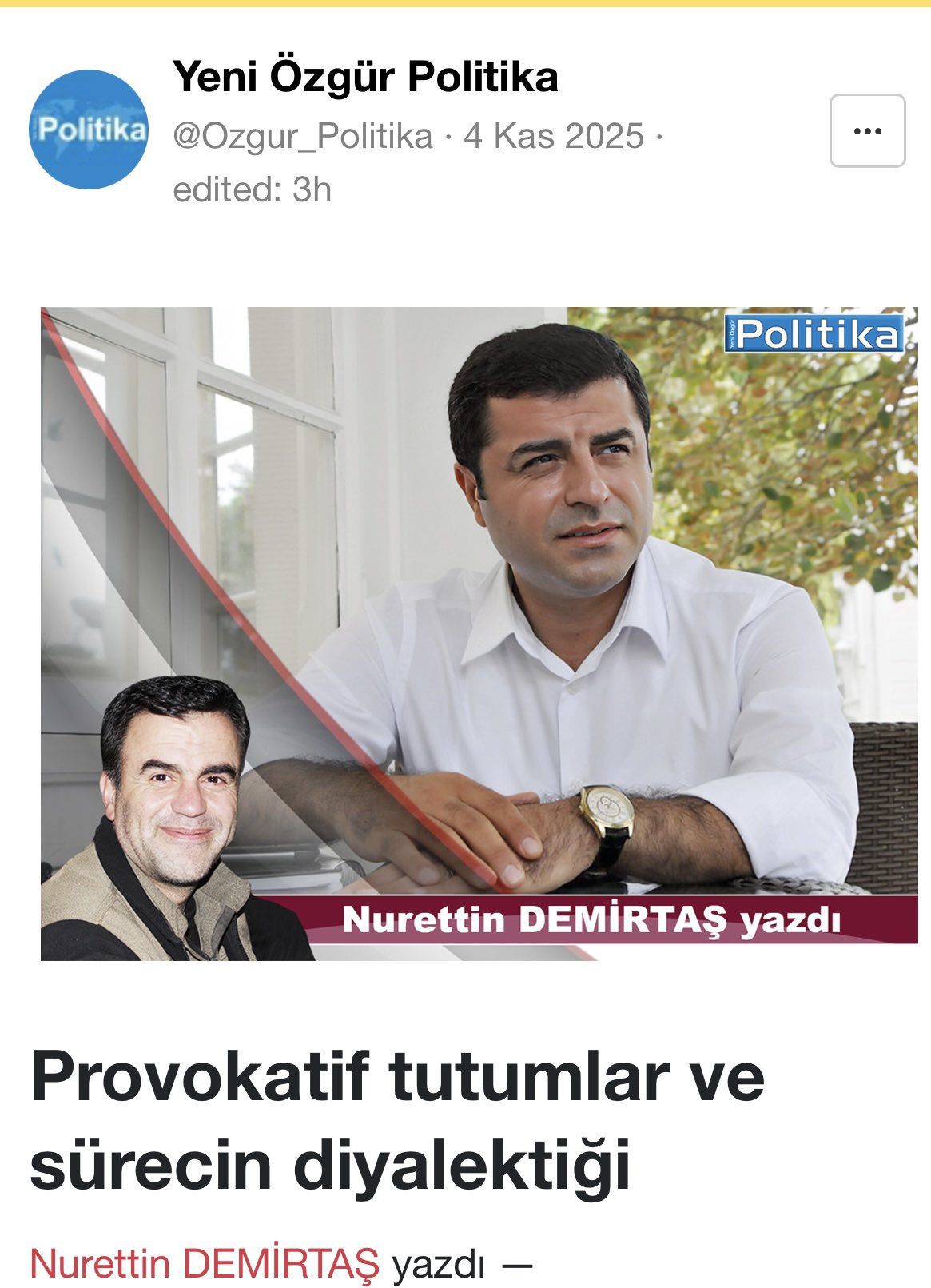
Task: Open the red Nurettin DEMİRTAŞ author link
Action: 205,1264
